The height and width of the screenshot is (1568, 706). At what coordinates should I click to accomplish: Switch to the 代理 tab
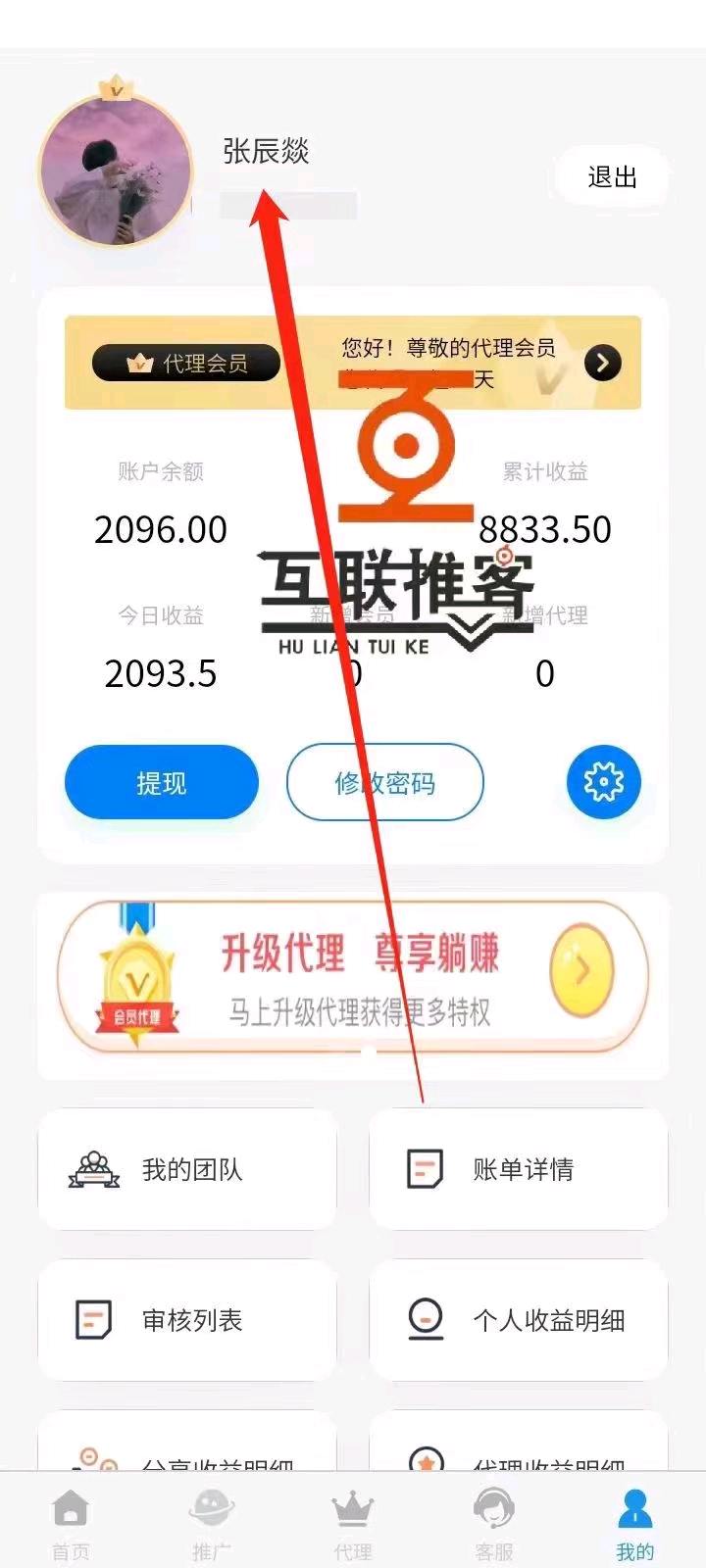[x=353, y=1524]
